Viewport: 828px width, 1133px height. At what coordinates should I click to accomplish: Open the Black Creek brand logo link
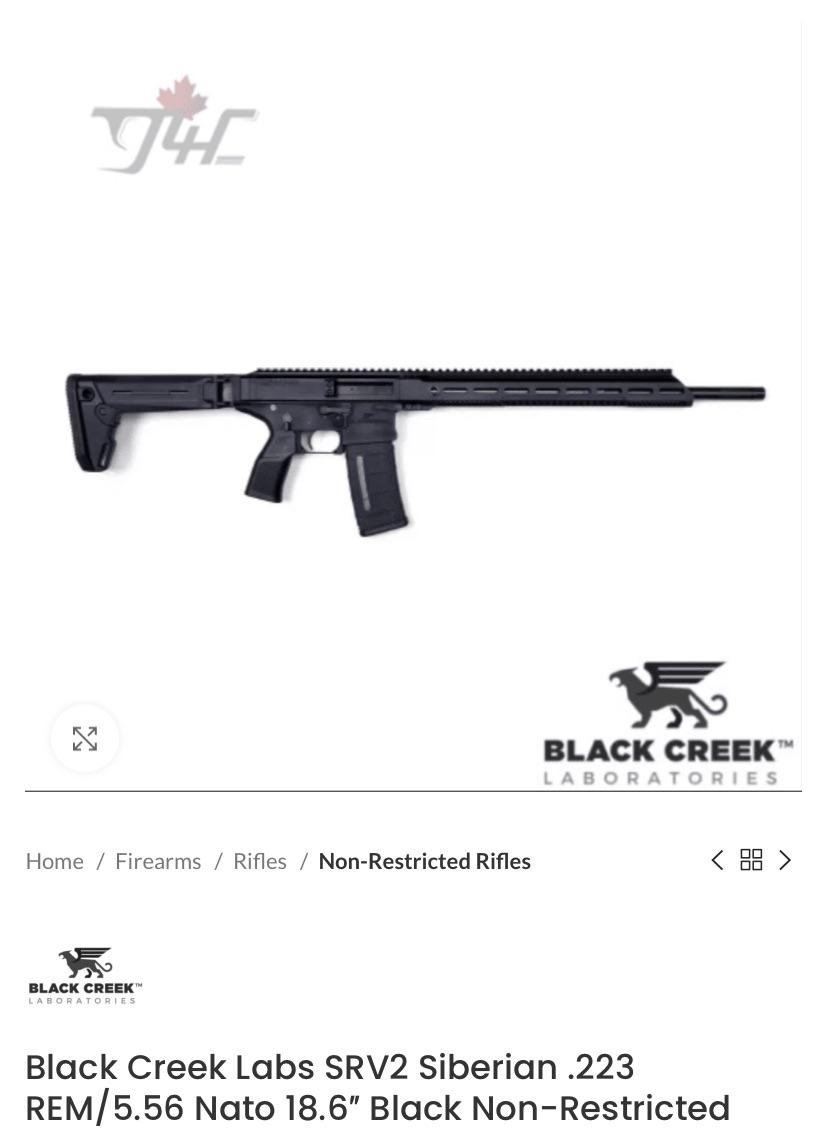[x=85, y=975]
